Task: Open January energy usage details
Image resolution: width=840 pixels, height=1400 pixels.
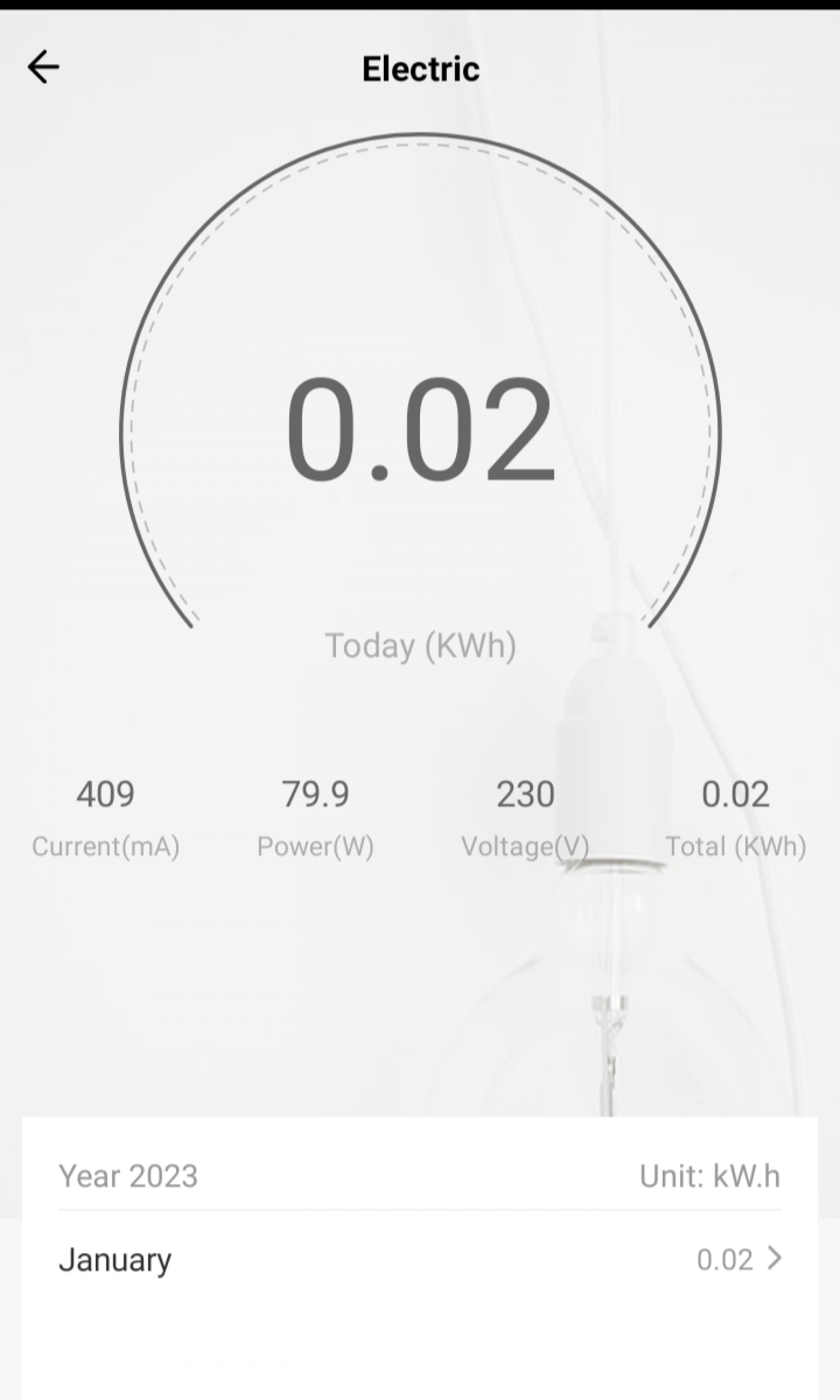Action: tap(420, 1260)
